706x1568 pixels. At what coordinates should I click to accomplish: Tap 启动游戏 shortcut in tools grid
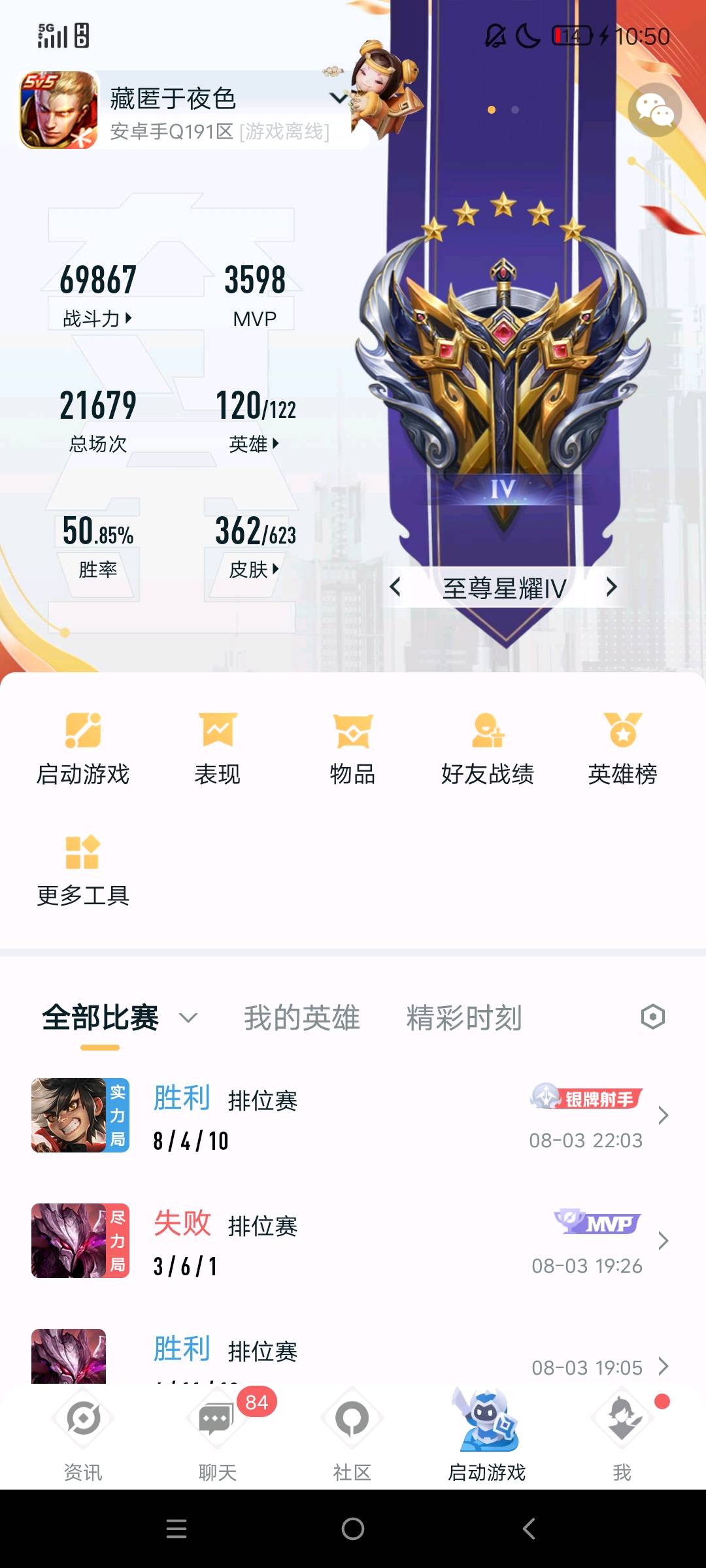point(83,748)
